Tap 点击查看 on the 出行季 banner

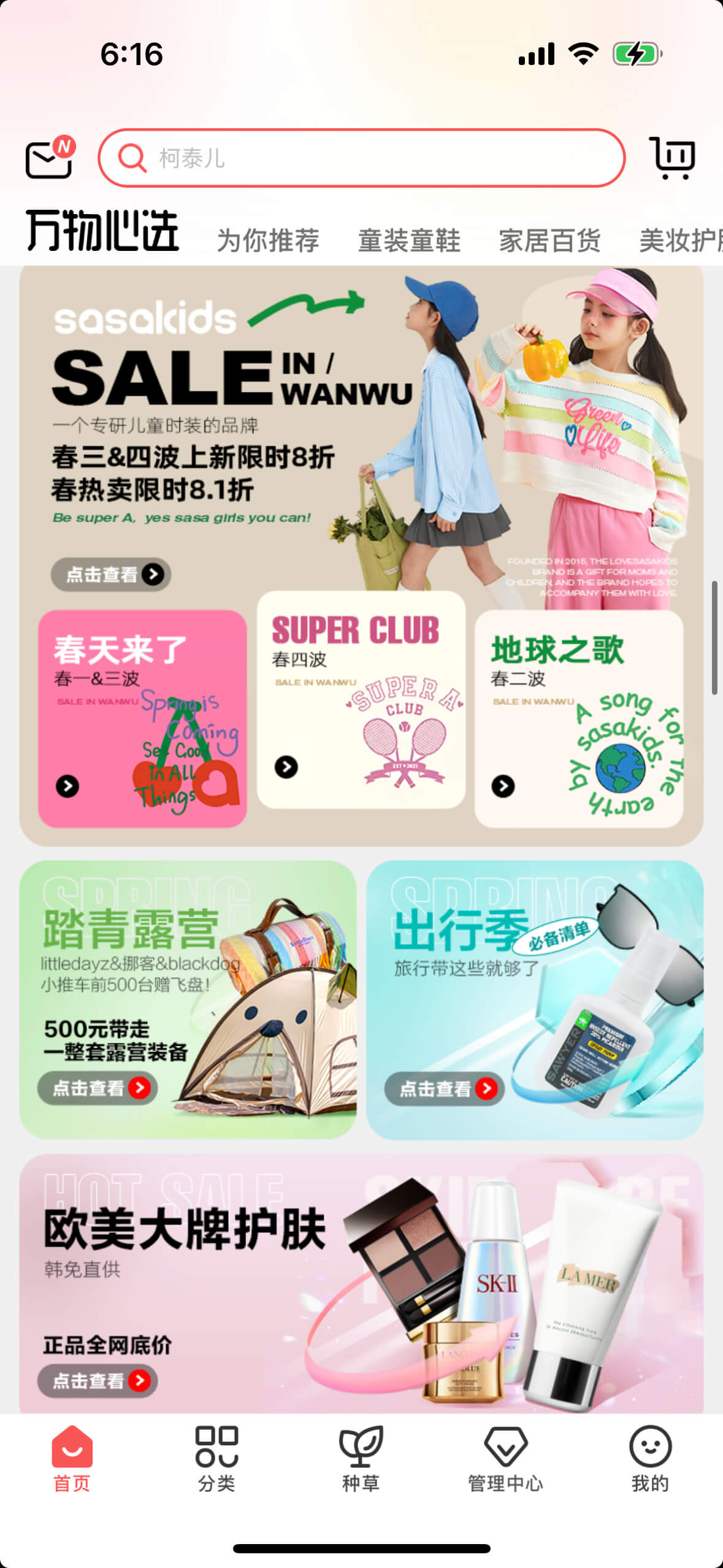pyautogui.click(x=445, y=1088)
